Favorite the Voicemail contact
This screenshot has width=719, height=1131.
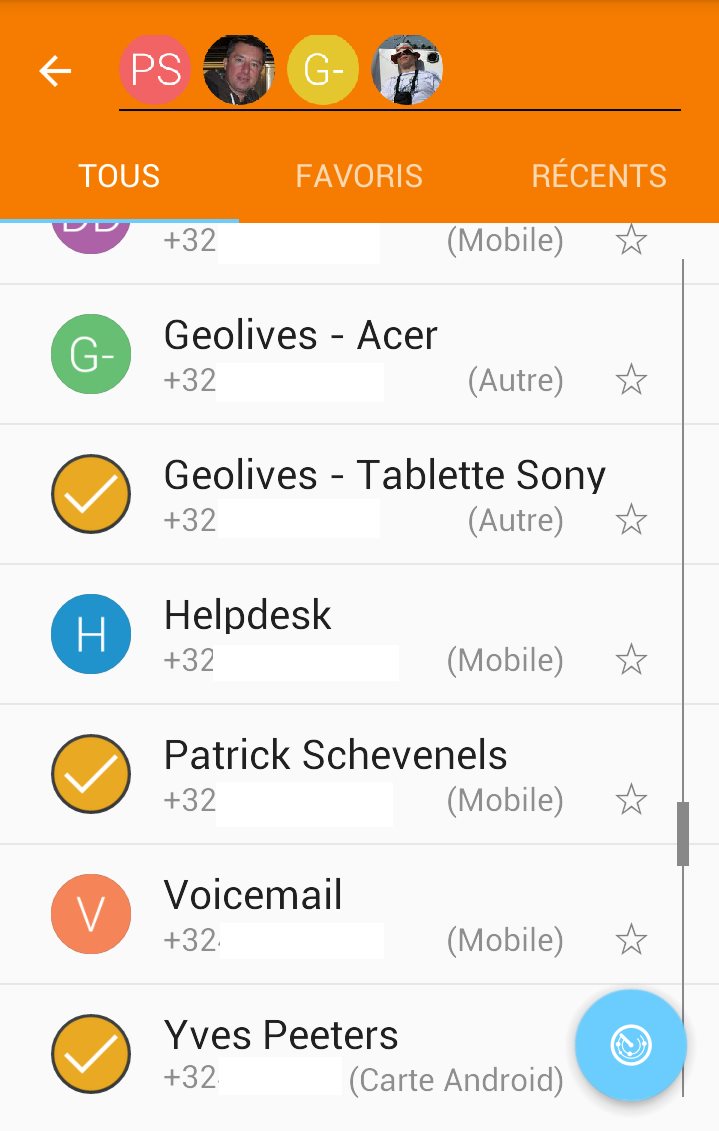pos(631,940)
